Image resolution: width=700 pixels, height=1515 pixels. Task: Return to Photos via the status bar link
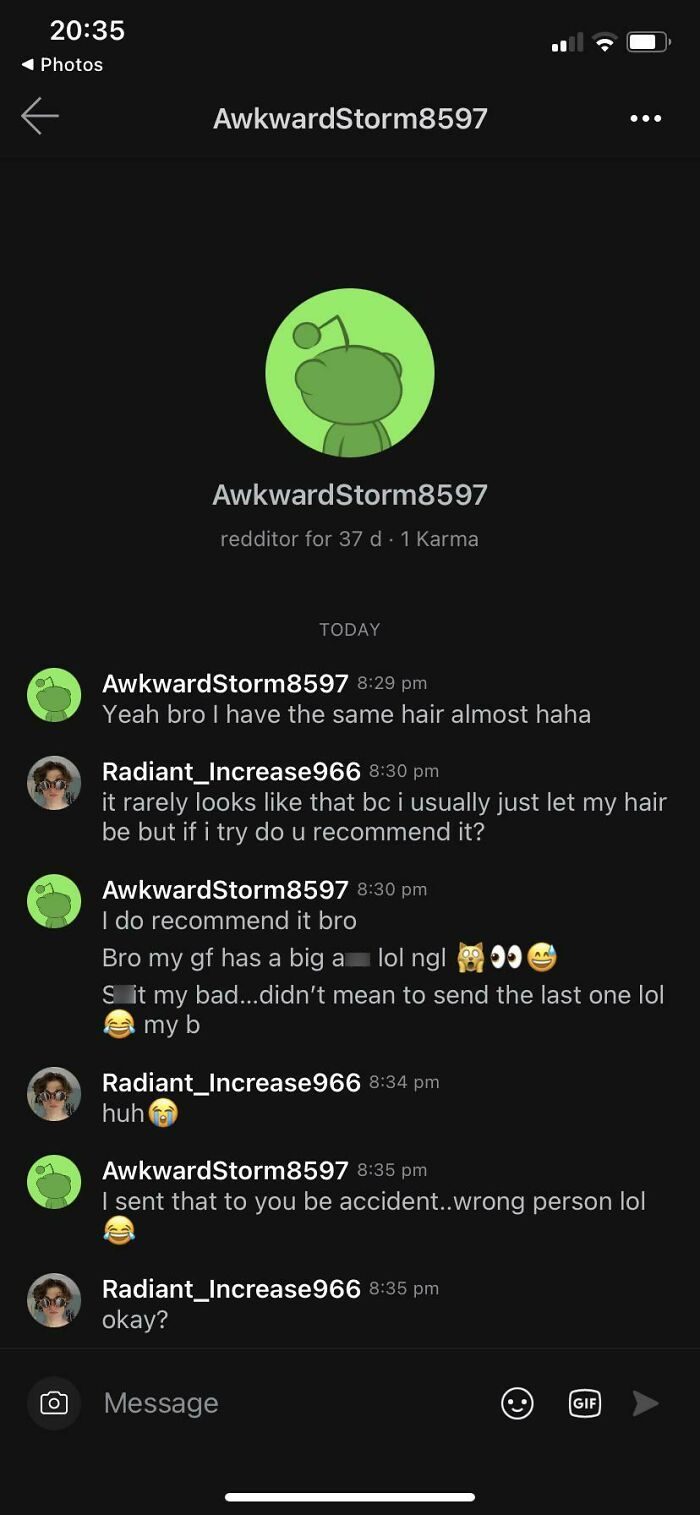tap(62, 64)
